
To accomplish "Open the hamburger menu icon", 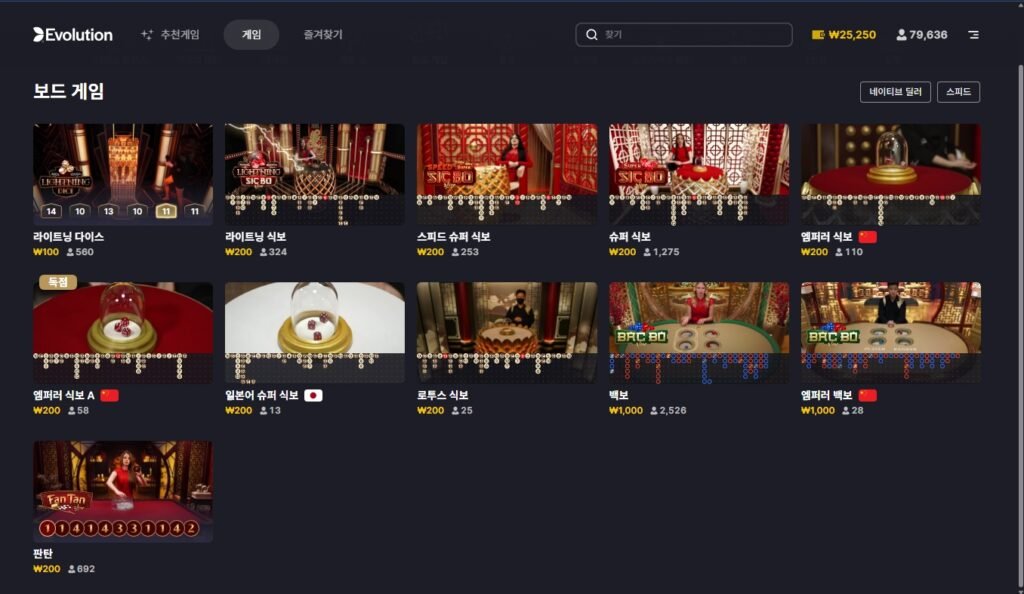I will [x=973, y=35].
